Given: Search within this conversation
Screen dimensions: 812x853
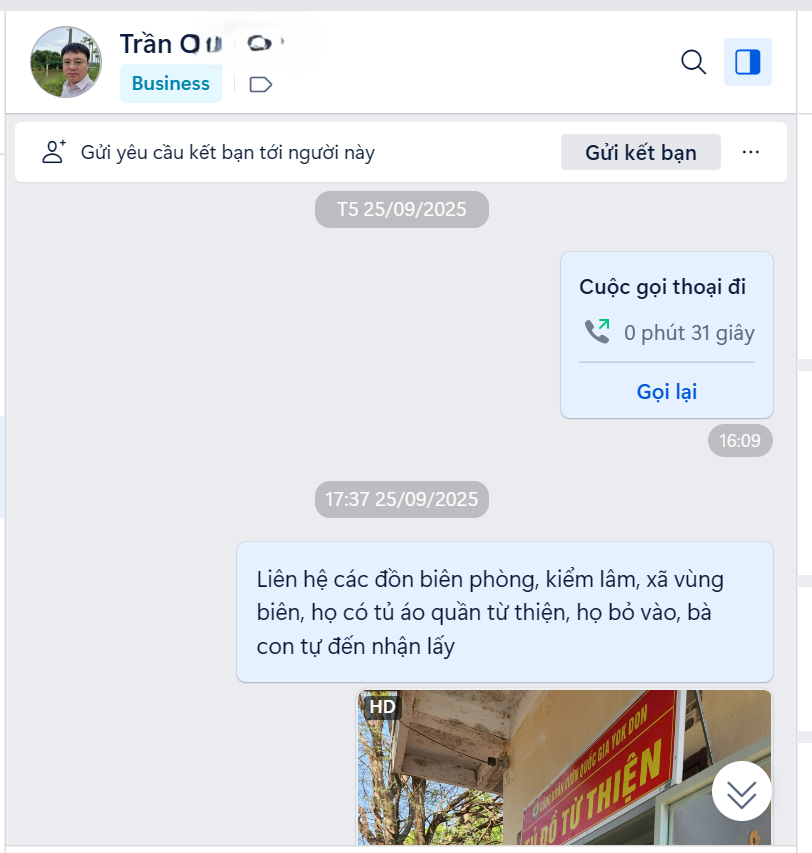Looking at the screenshot, I should click(x=693, y=62).
